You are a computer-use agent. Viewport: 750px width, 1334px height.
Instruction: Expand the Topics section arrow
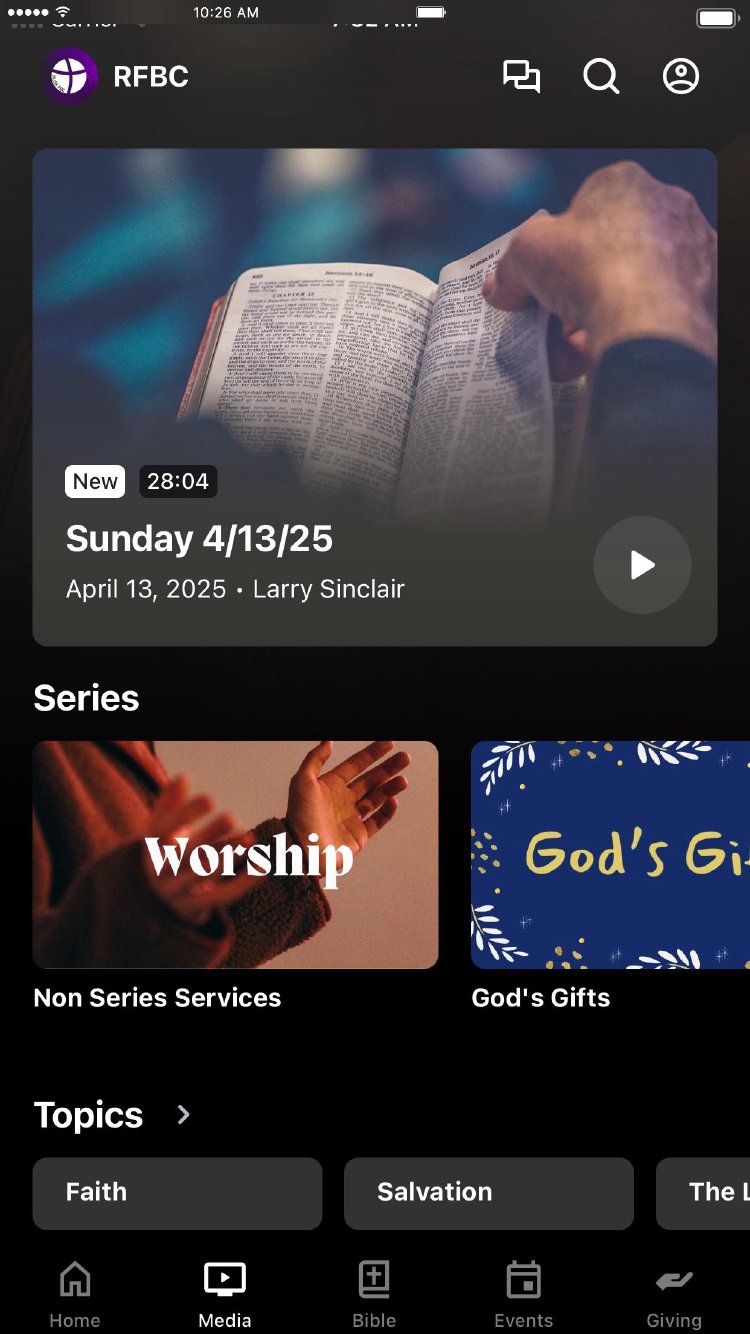[183, 1114]
